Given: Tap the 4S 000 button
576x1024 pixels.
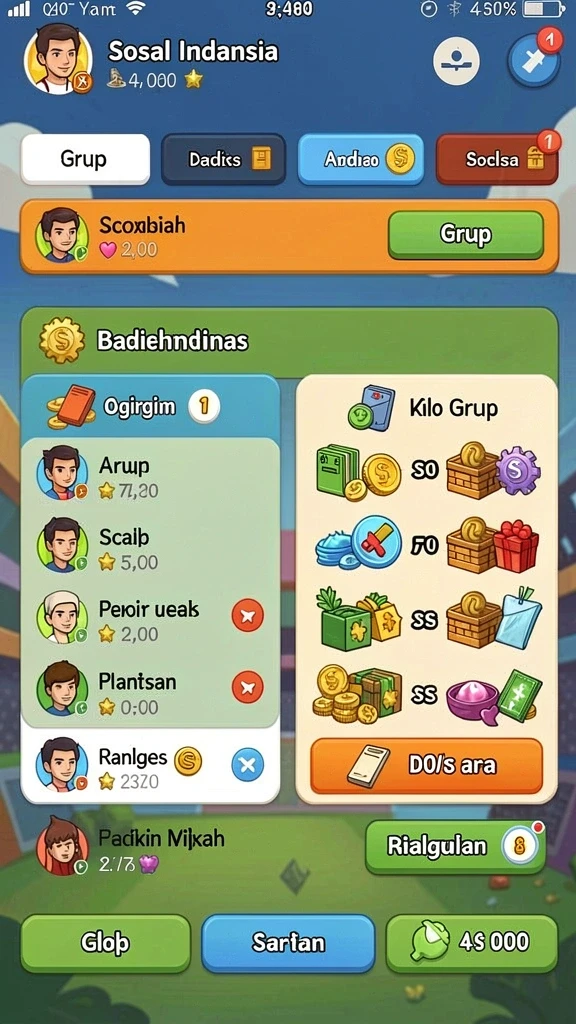Looking at the screenshot, I should (472, 942).
